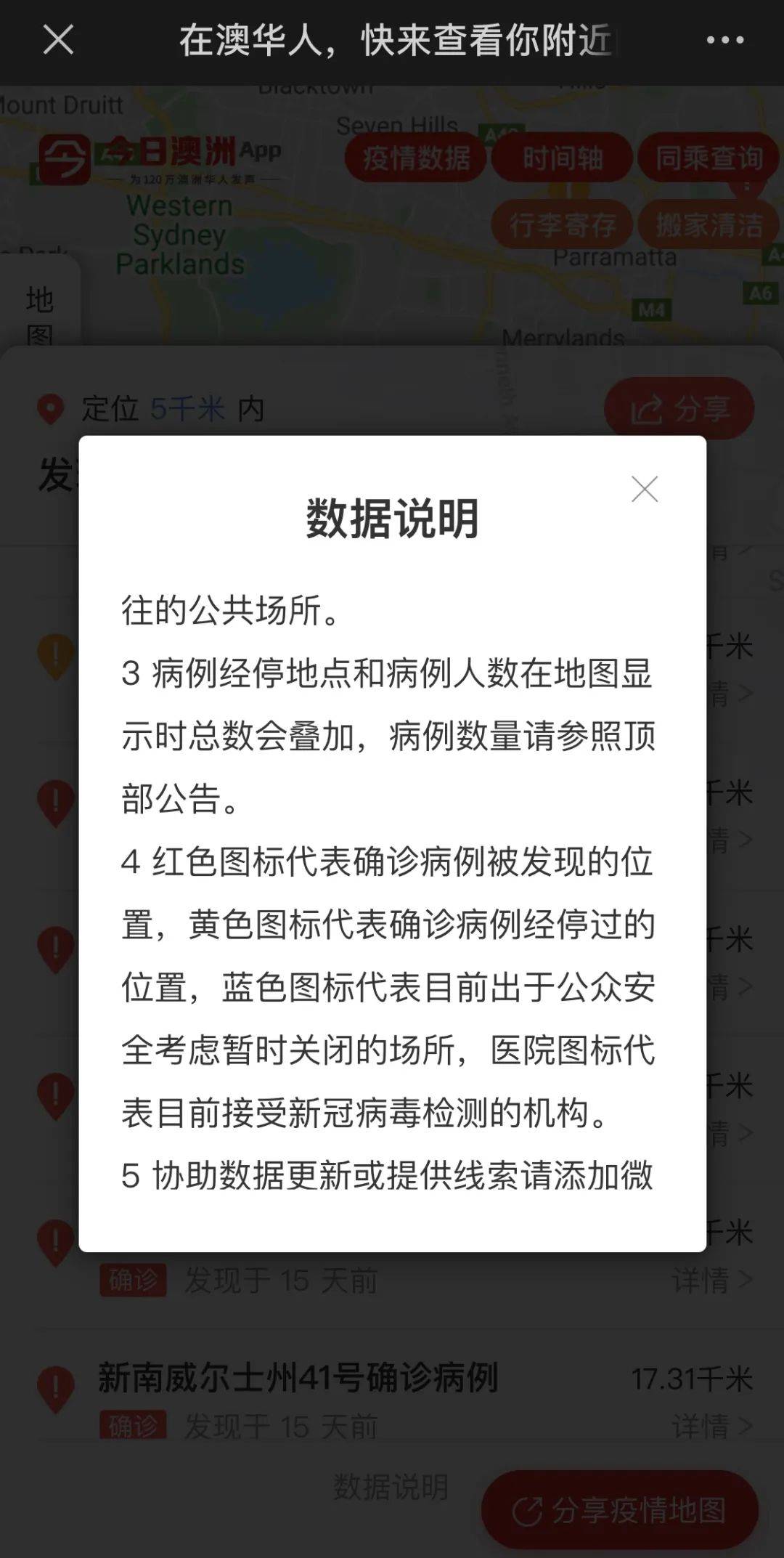Close the 数据说明 dialog
The height and width of the screenshot is (1558, 784).
644,490
